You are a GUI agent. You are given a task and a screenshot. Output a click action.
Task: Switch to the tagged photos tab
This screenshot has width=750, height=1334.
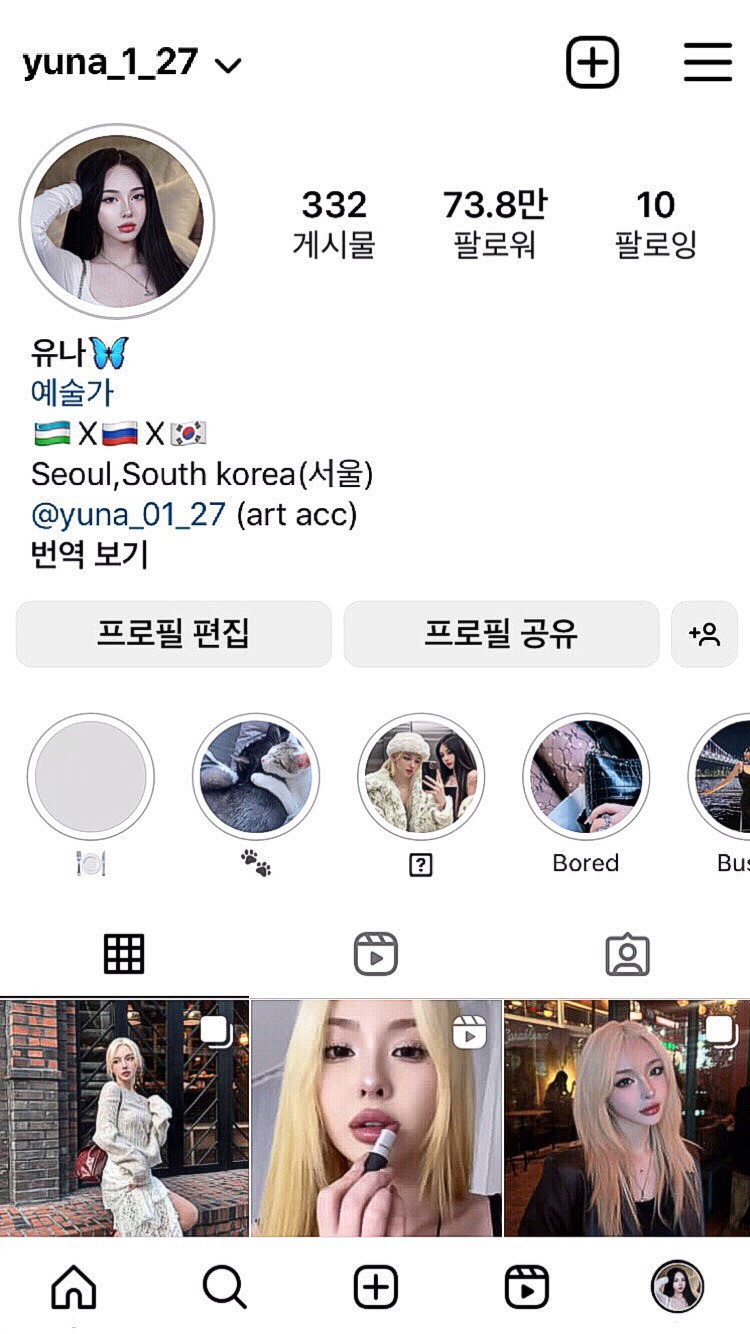(x=627, y=954)
